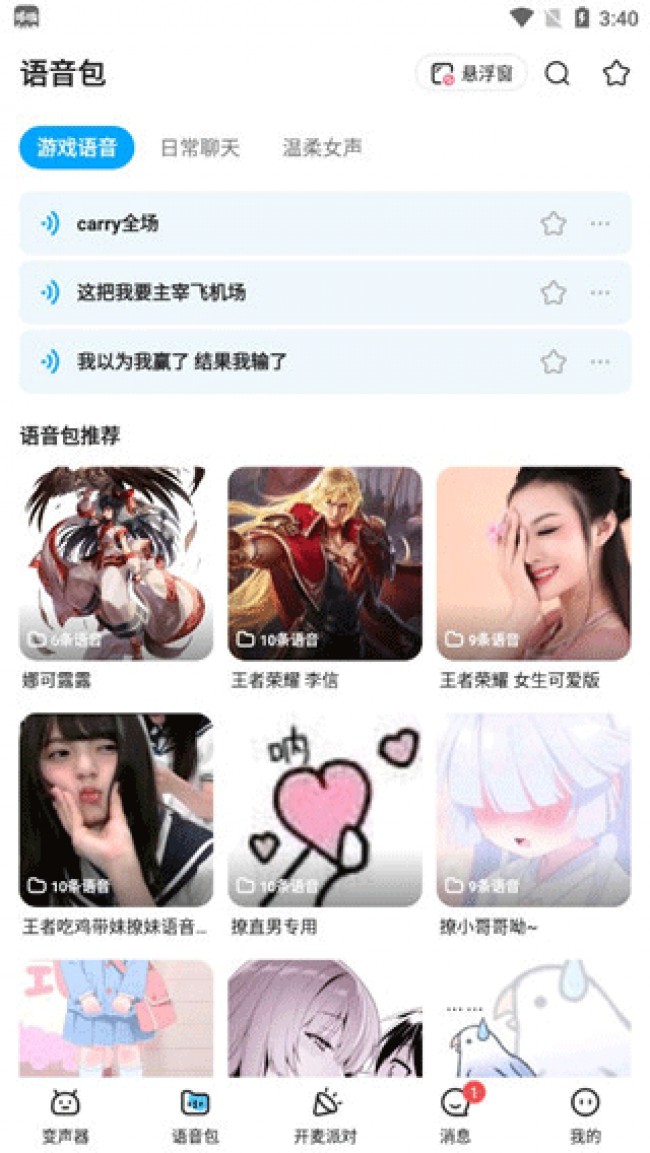Open the 撩直男专用 voice pack
Viewport: 650px width, 1153px height.
[x=325, y=810]
